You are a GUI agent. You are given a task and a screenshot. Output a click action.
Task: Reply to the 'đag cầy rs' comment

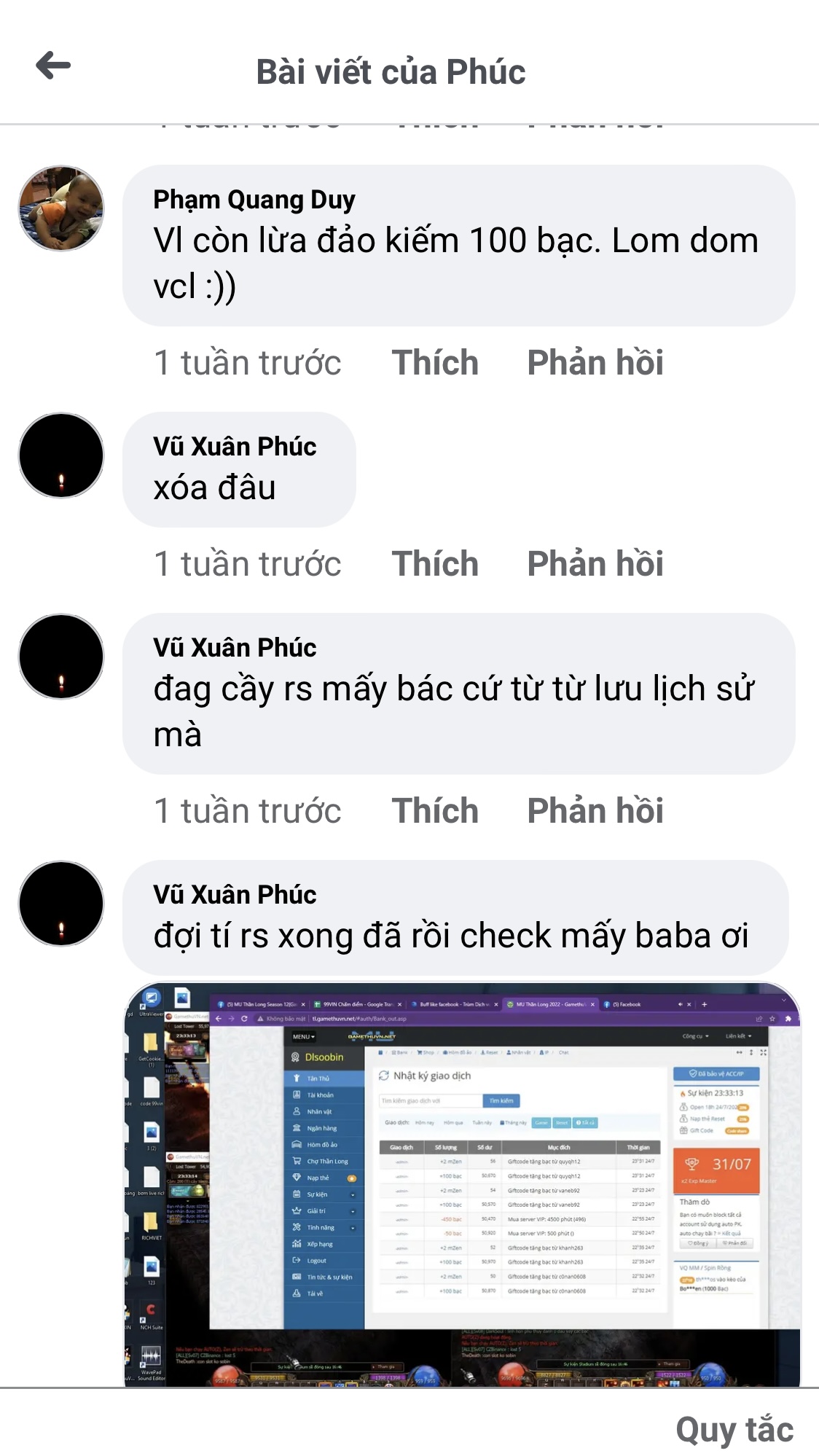[595, 811]
